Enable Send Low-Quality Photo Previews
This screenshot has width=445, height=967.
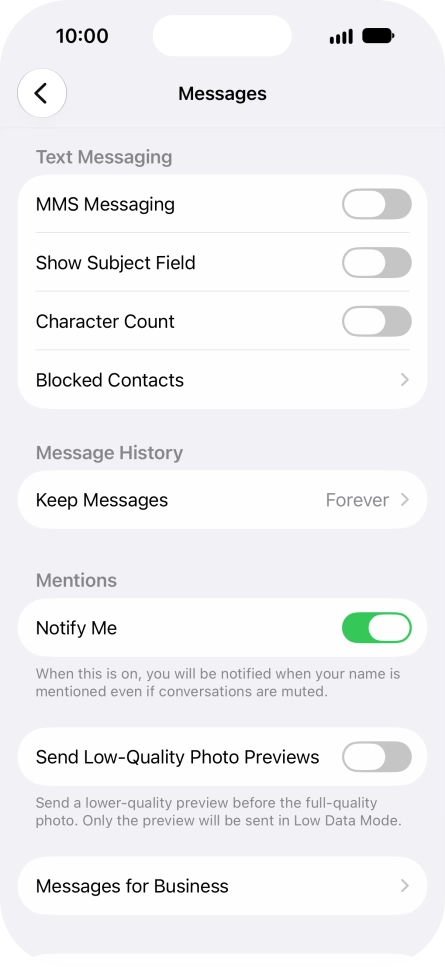(x=377, y=757)
